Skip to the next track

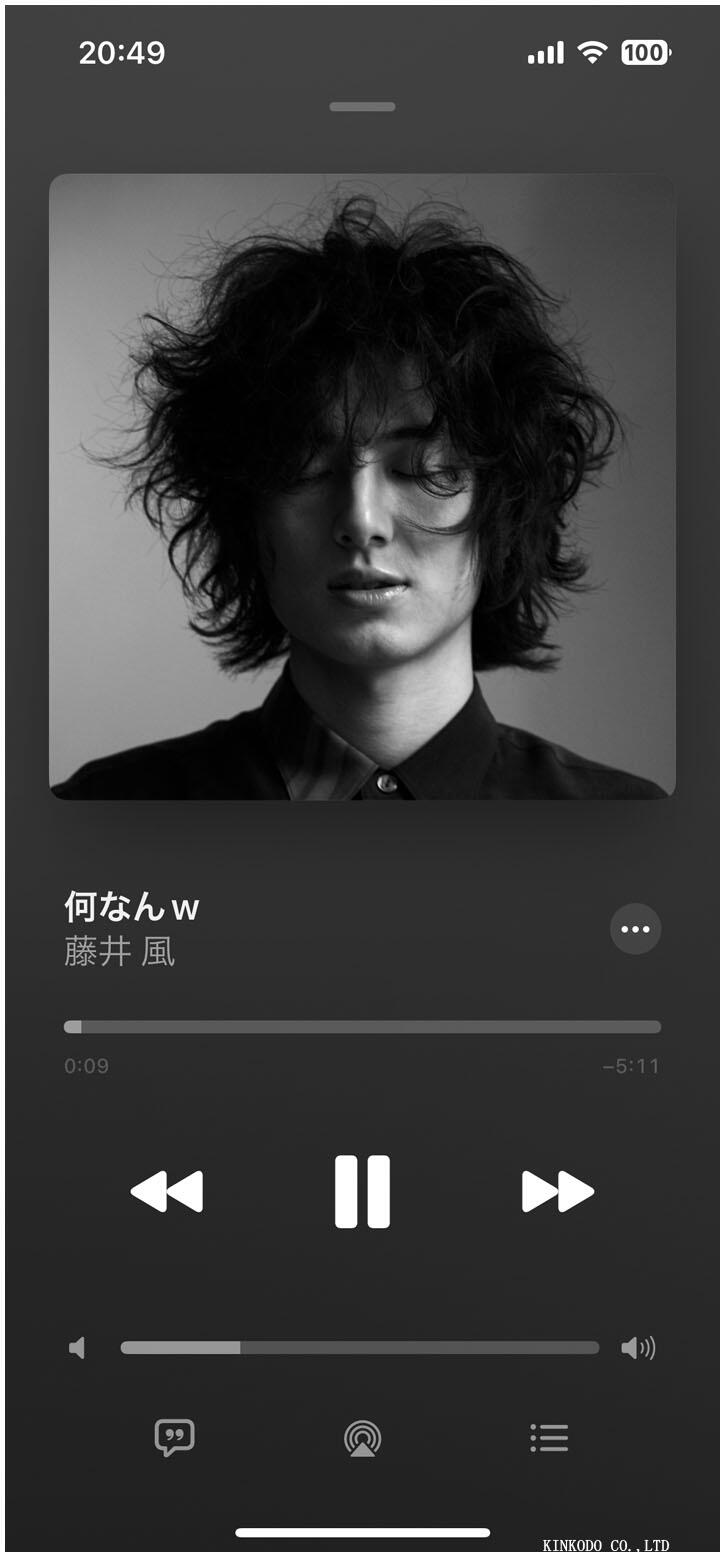pos(557,1191)
